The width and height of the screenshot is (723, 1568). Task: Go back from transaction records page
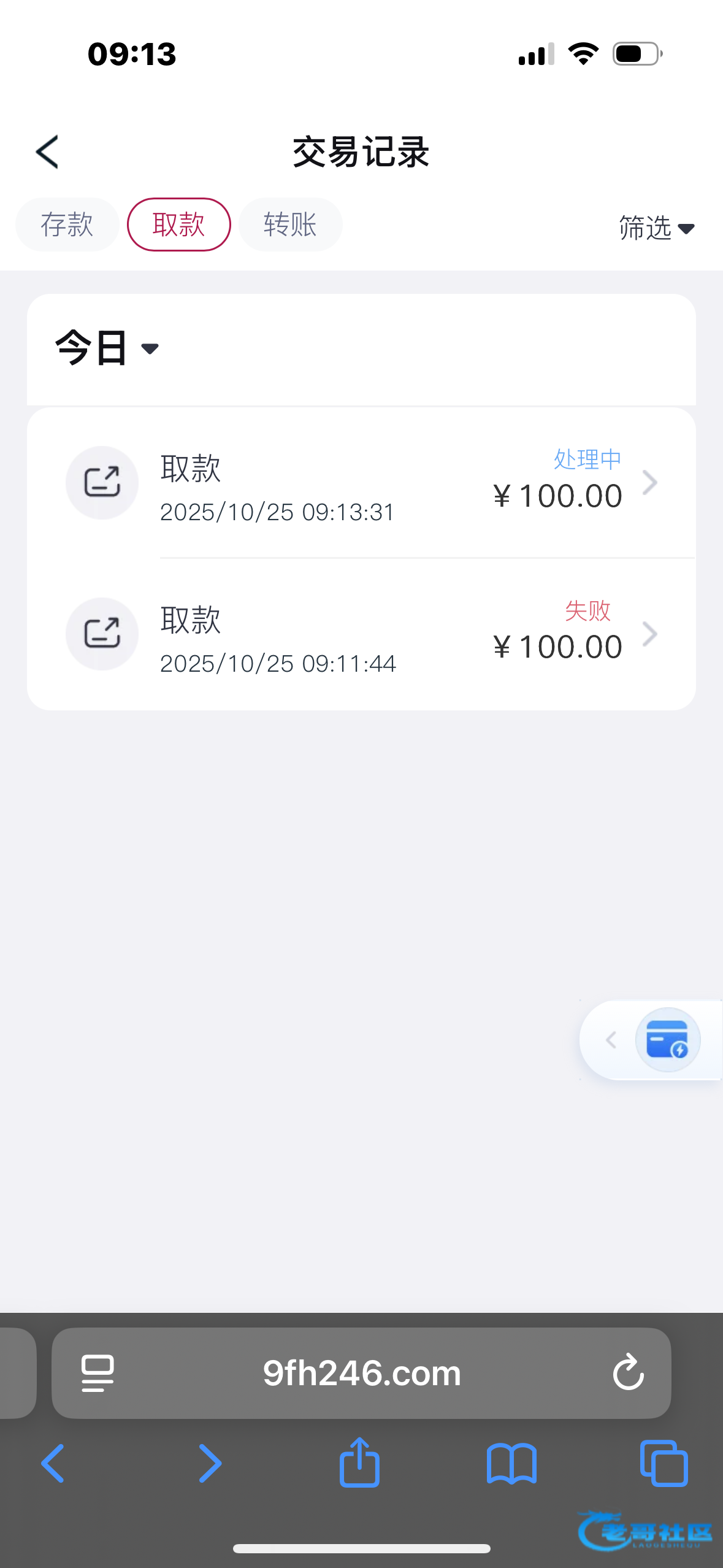coord(47,152)
